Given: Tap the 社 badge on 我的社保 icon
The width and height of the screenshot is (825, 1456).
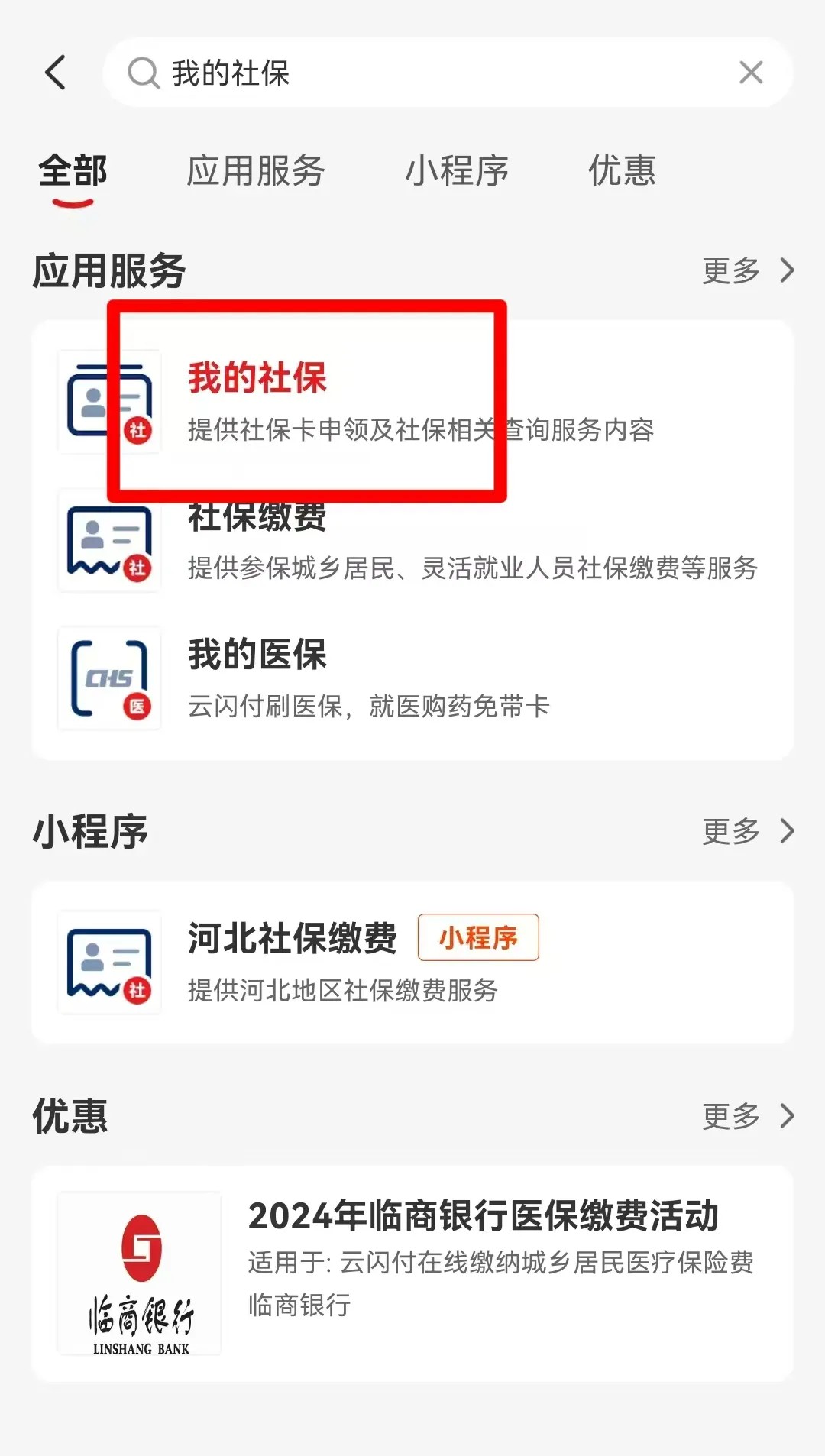Looking at the screenshot, I should tap(137, 432).
